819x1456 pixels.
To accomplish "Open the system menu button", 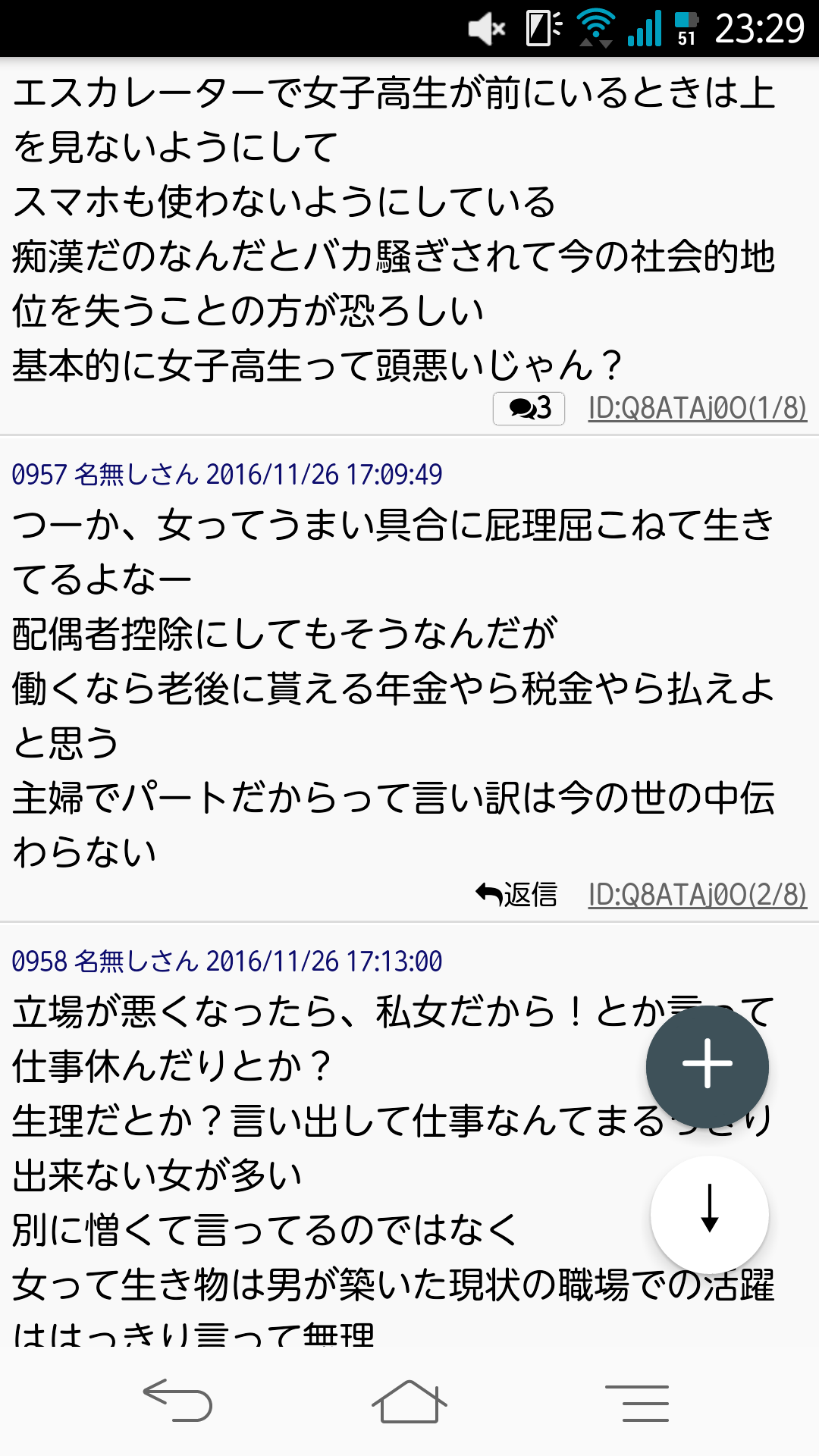I will tap(637, 1402).
